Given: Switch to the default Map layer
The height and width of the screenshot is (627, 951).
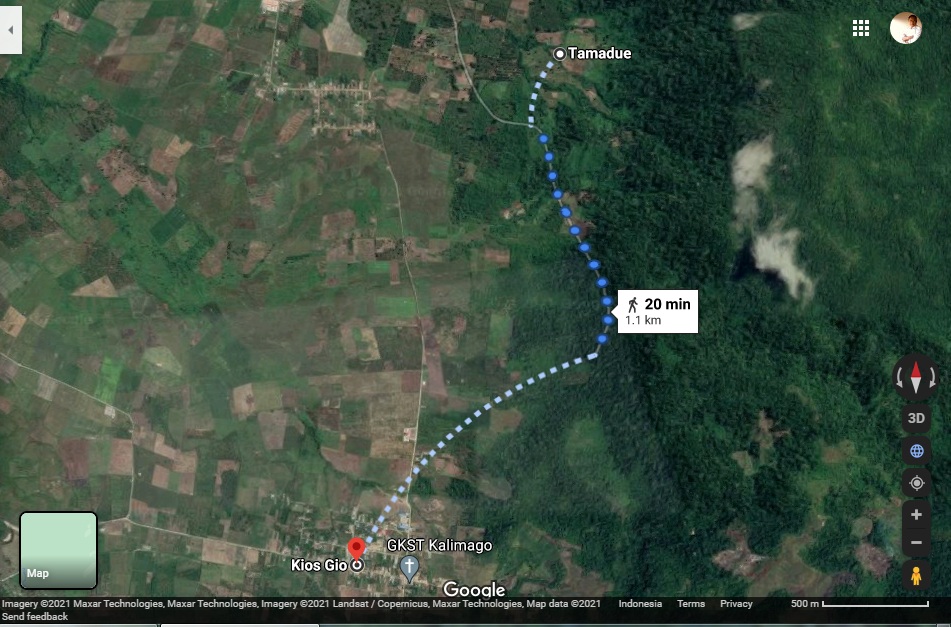Looking at the screenshot, I should pyautogui.click(x=58, y=550).
